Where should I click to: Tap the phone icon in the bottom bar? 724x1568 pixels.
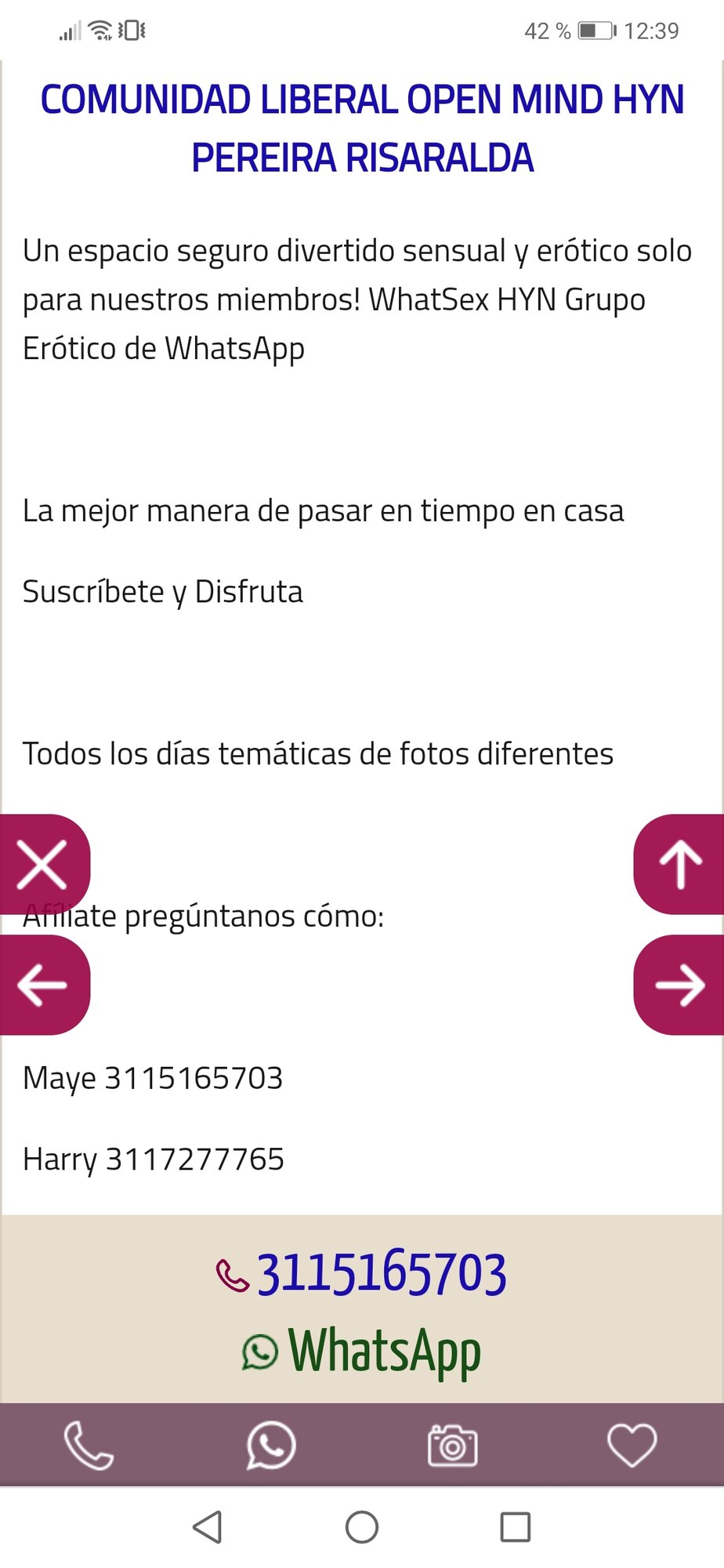tap(89, 1445)
